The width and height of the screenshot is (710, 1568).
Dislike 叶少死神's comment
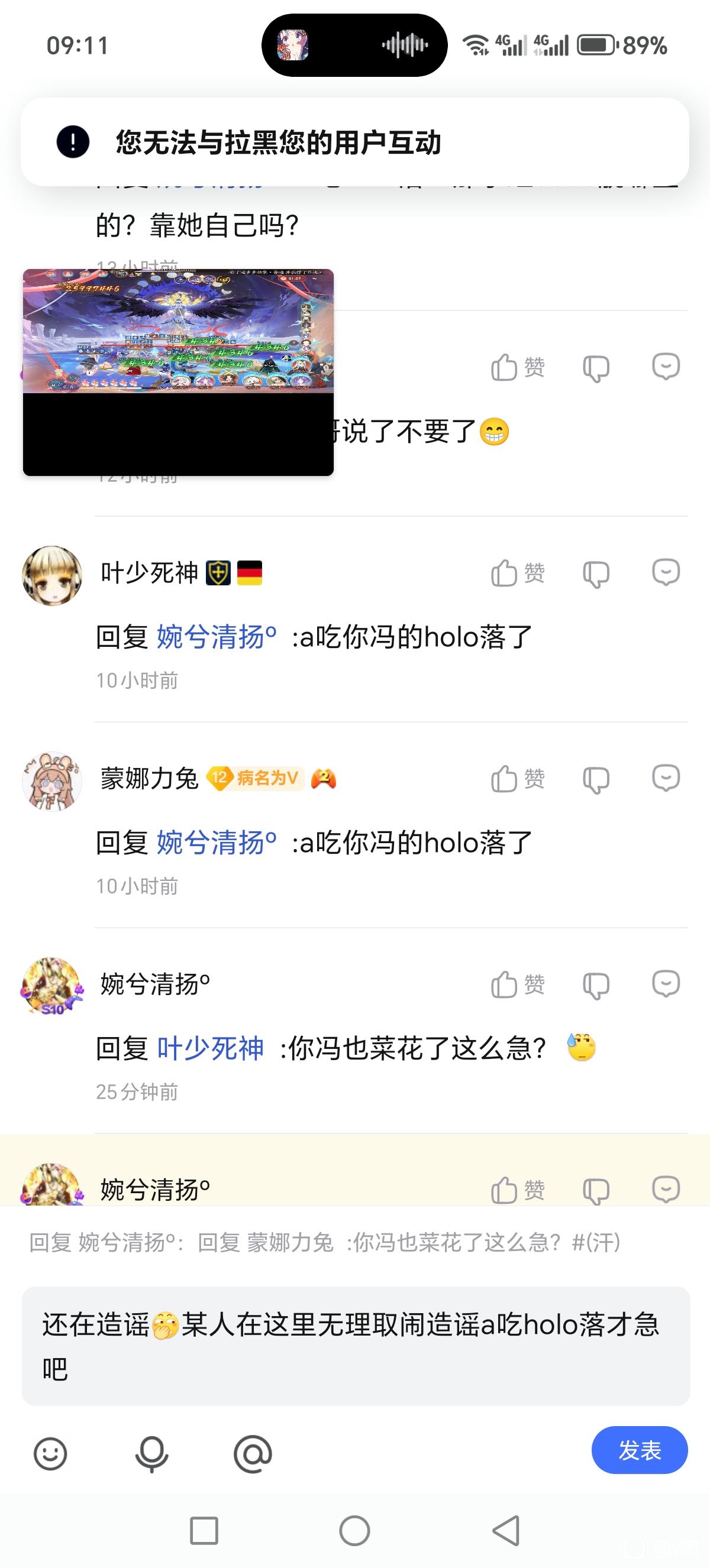[596, 574]
